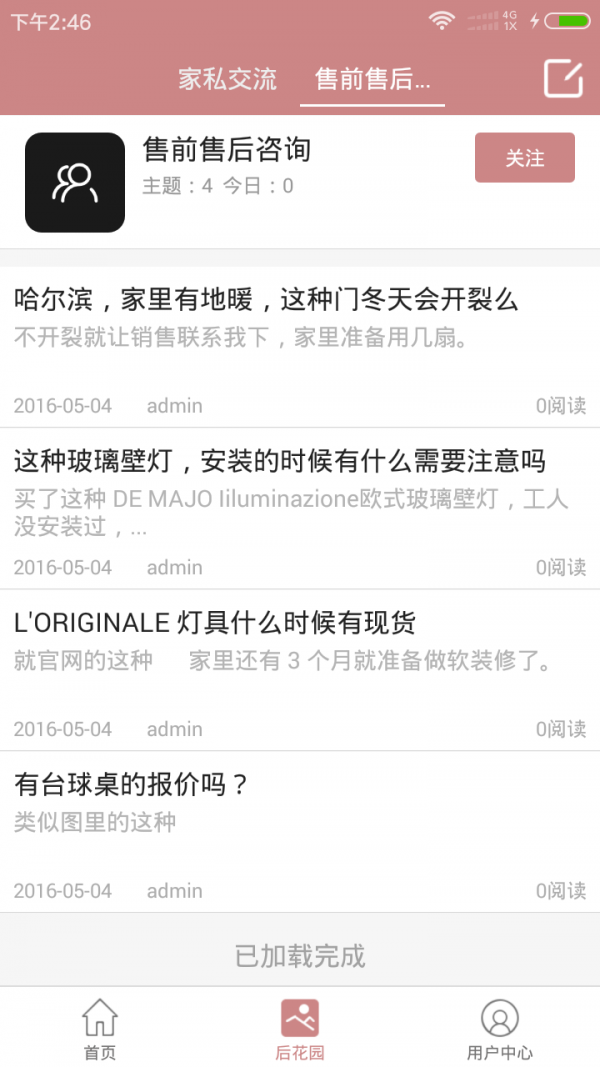
Task: Open the 玻璃壁灯 installation question thread
Action: click(280, 461)
